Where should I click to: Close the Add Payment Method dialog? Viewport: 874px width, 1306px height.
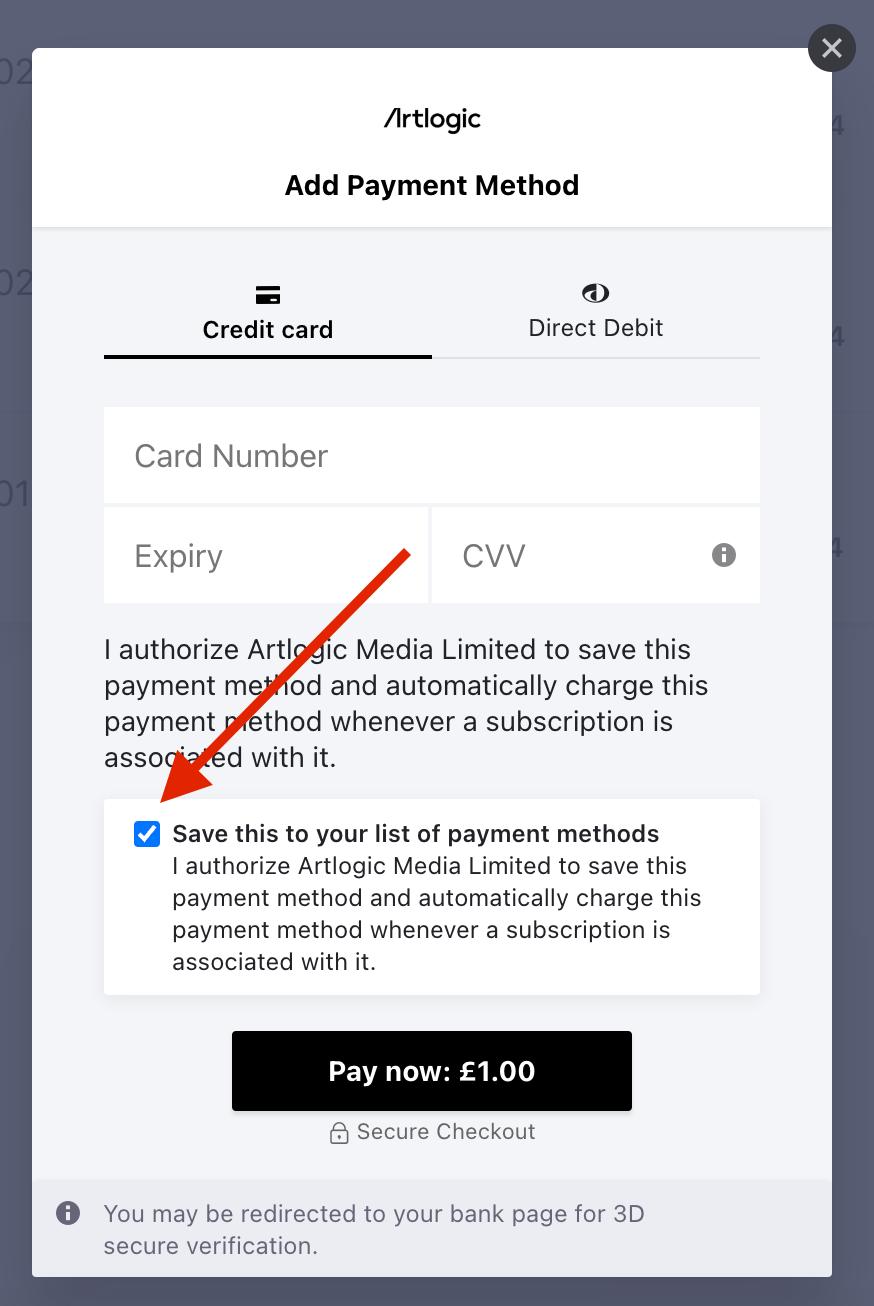(x=831, y=48)
